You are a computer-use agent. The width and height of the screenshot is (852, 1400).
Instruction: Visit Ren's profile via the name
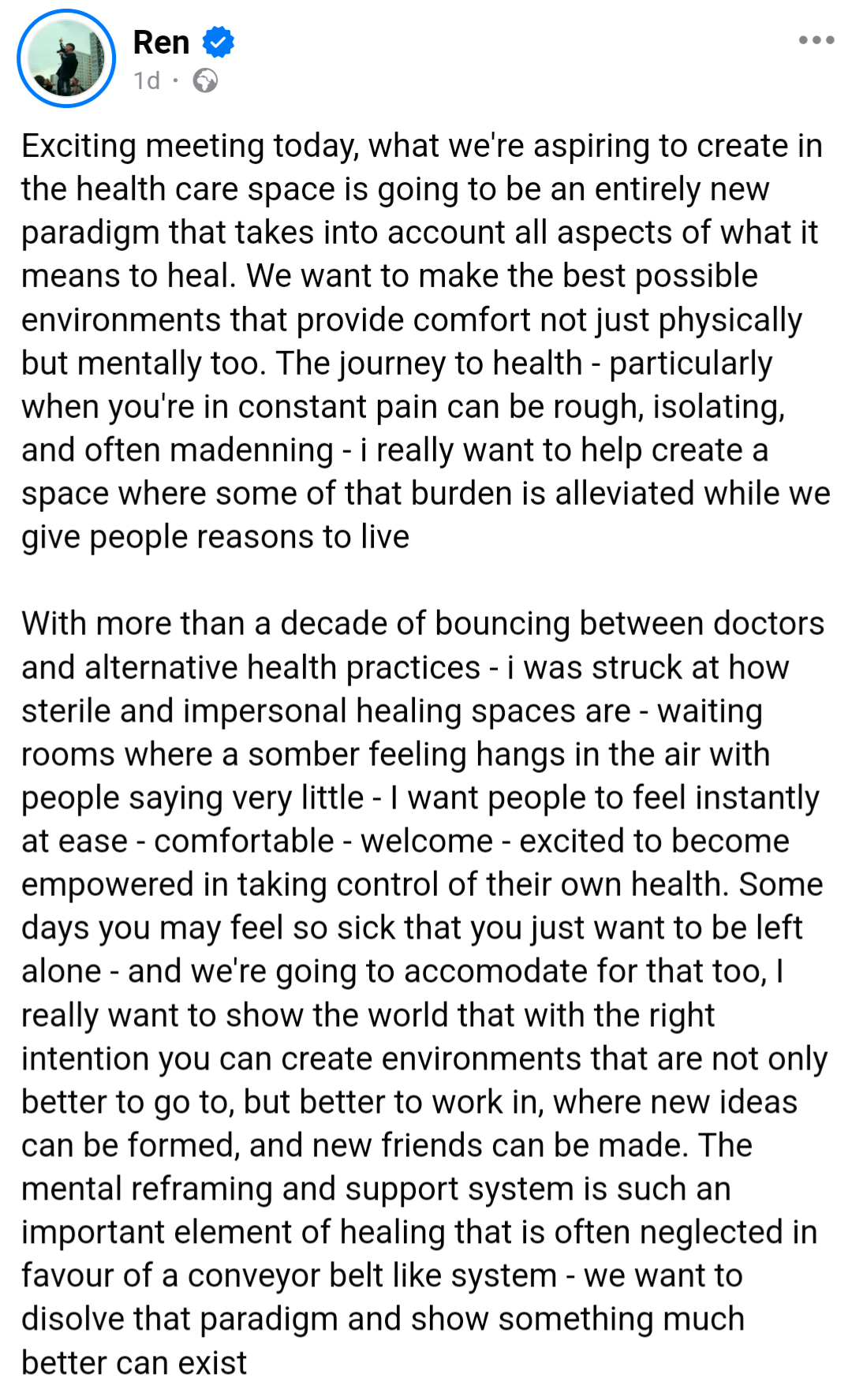[161, 42]
